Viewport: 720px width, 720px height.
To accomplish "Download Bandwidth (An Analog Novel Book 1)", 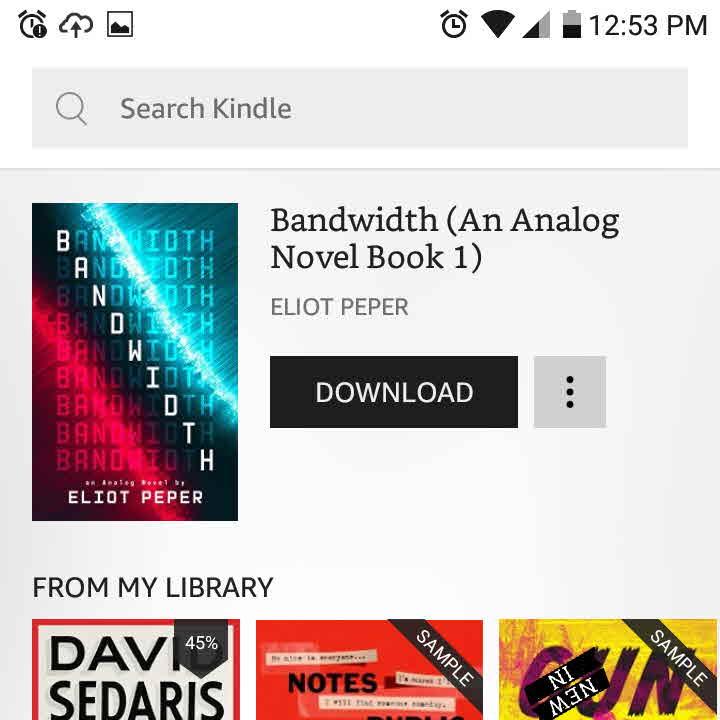I will tap(394, 392).
